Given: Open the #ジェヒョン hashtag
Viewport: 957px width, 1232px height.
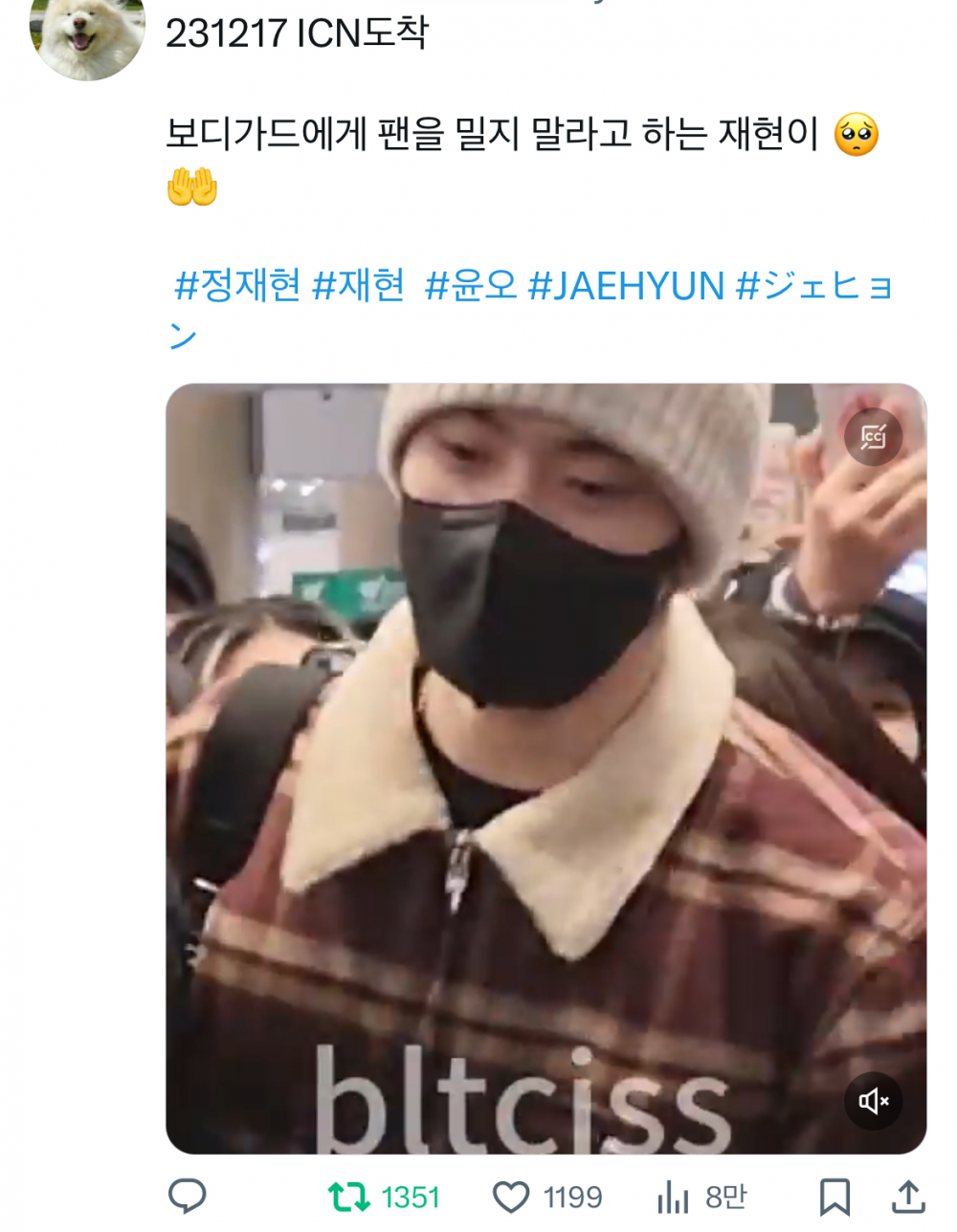Looking at the screenshot, I should (x=814, y=286).
